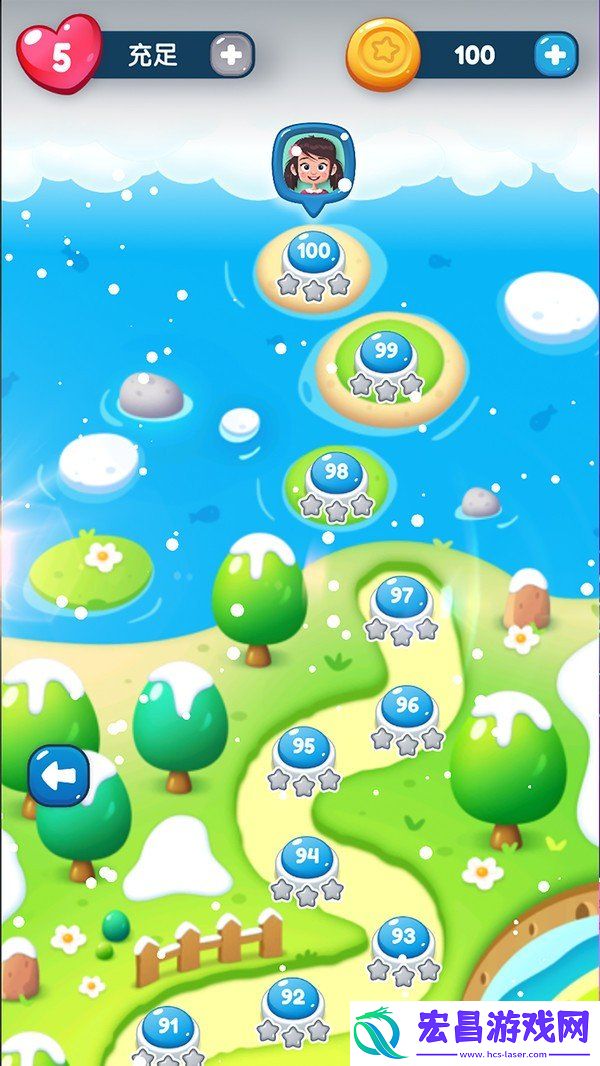Add coins with the blue plus button
This screenshot has height=1066, width=600.
pos(555,54)
